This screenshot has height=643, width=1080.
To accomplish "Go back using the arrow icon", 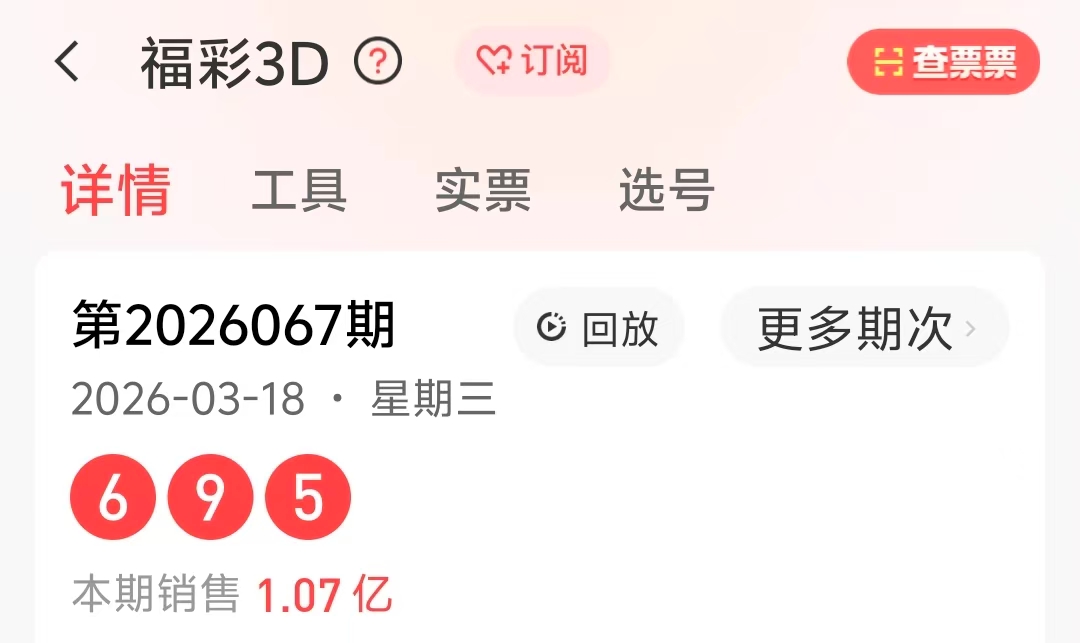I will click(x=67, y=62).
